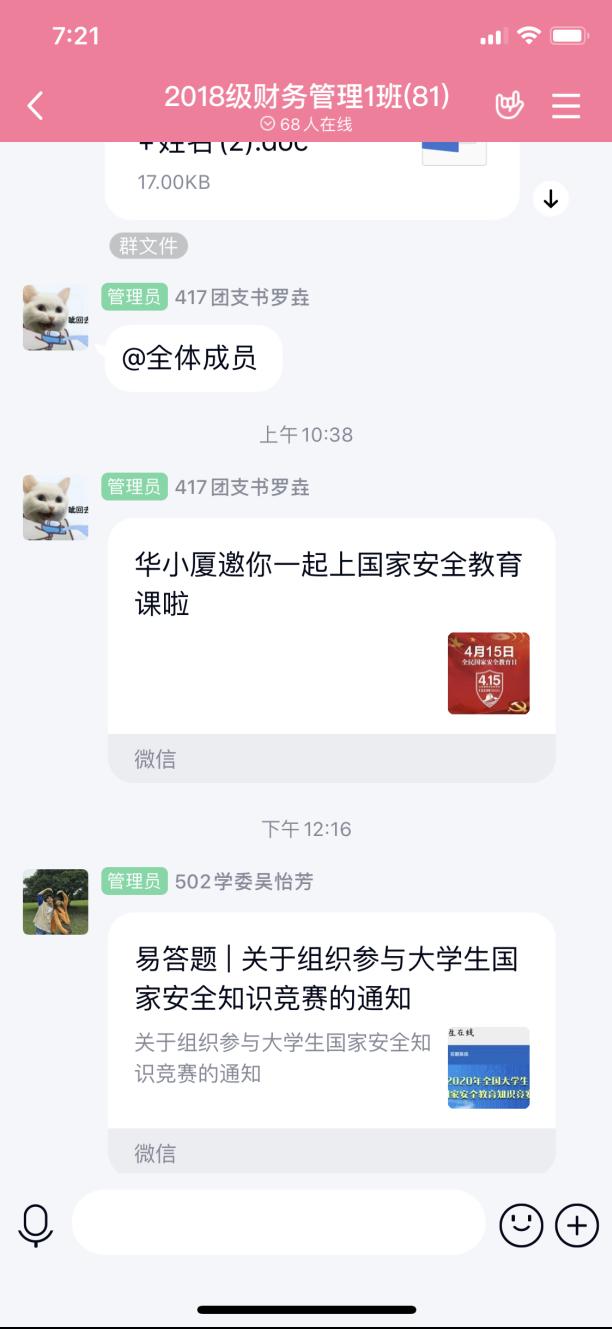Open the group menu with three lines

566,106
